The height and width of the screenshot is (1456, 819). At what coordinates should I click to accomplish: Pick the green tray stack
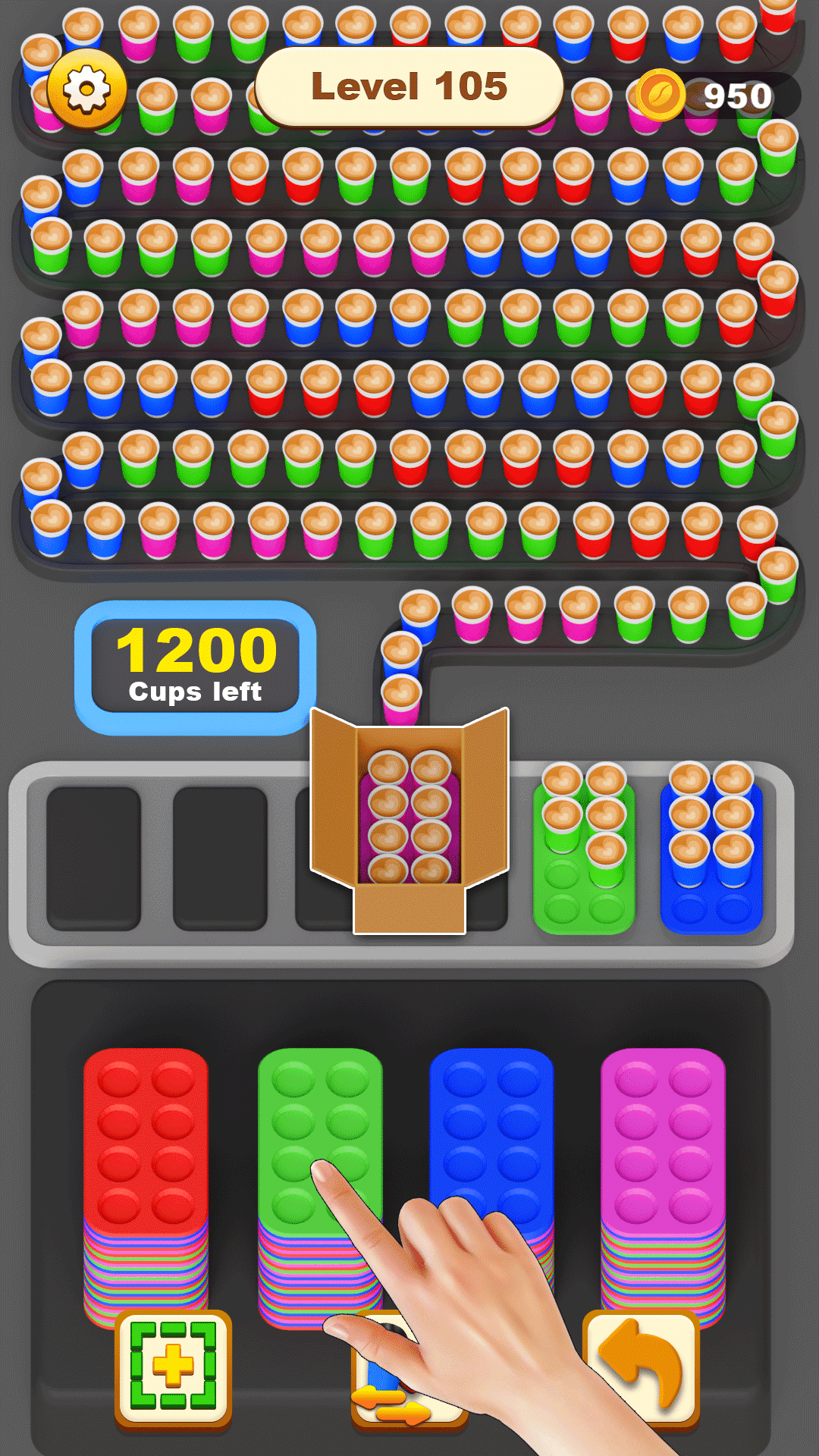320,1187
